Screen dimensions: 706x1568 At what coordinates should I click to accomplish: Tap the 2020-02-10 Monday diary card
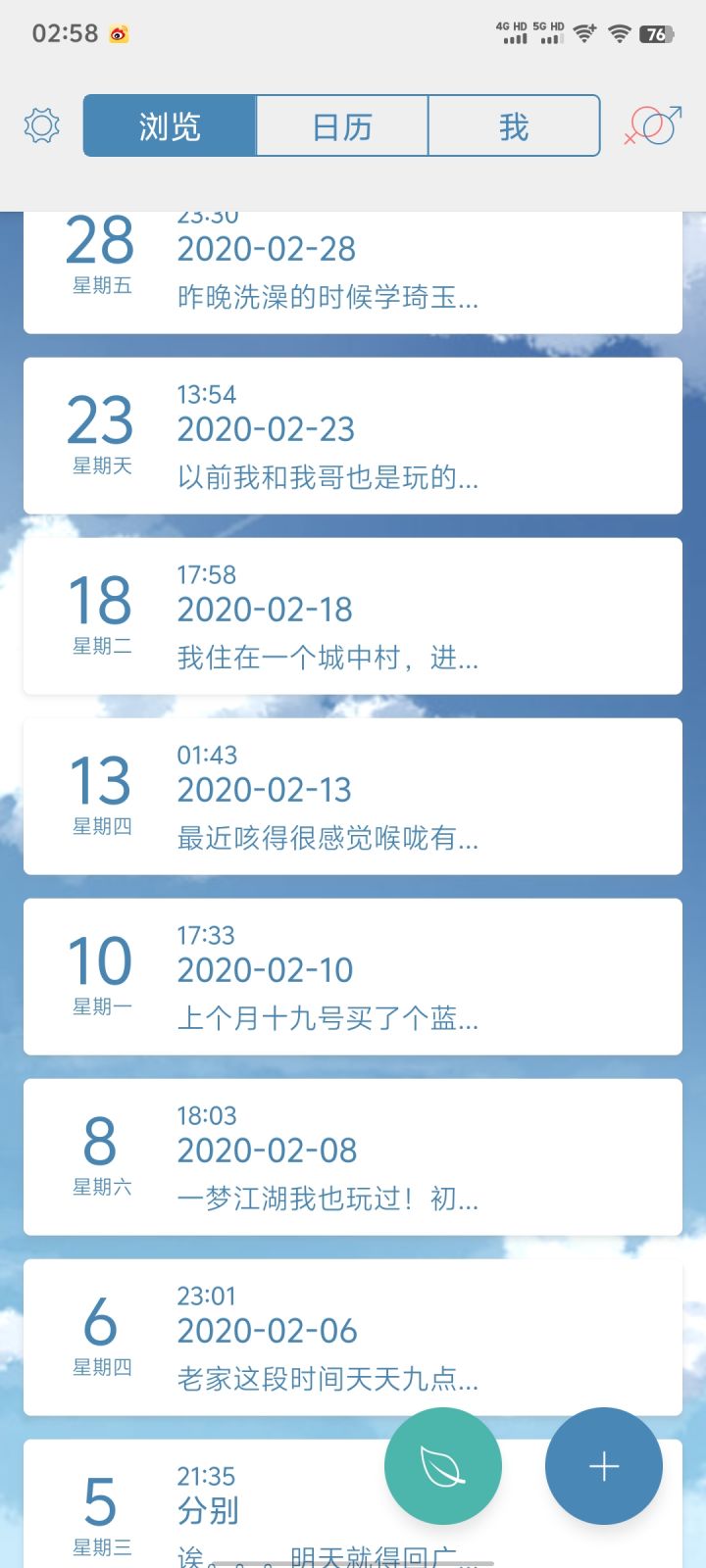click(353, 975)
